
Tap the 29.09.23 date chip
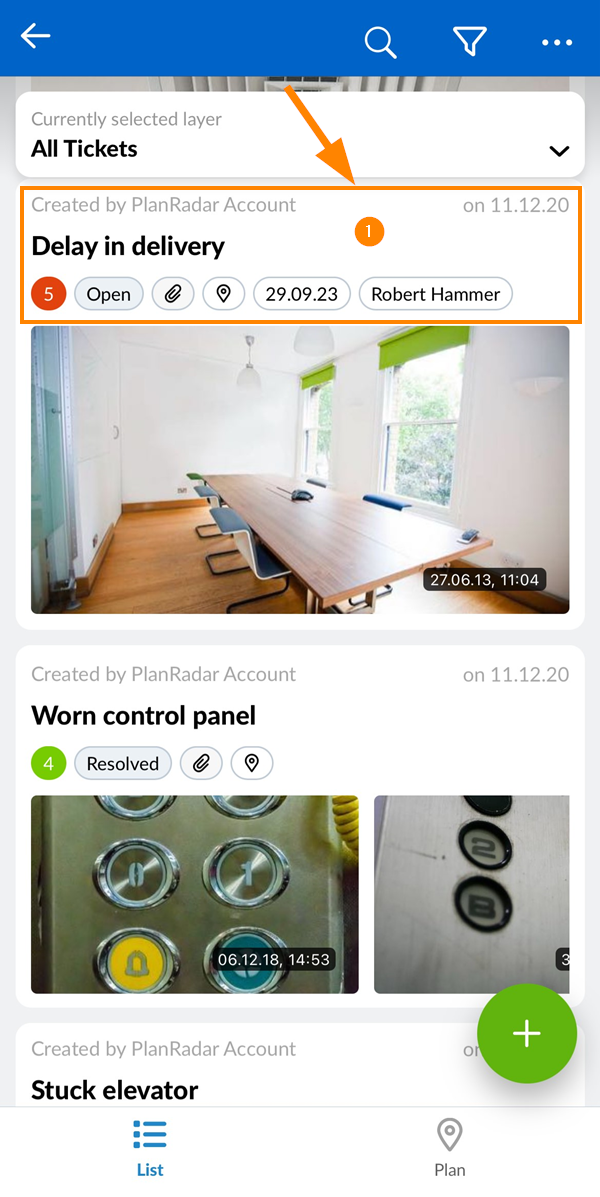click(x=301, y=294)
